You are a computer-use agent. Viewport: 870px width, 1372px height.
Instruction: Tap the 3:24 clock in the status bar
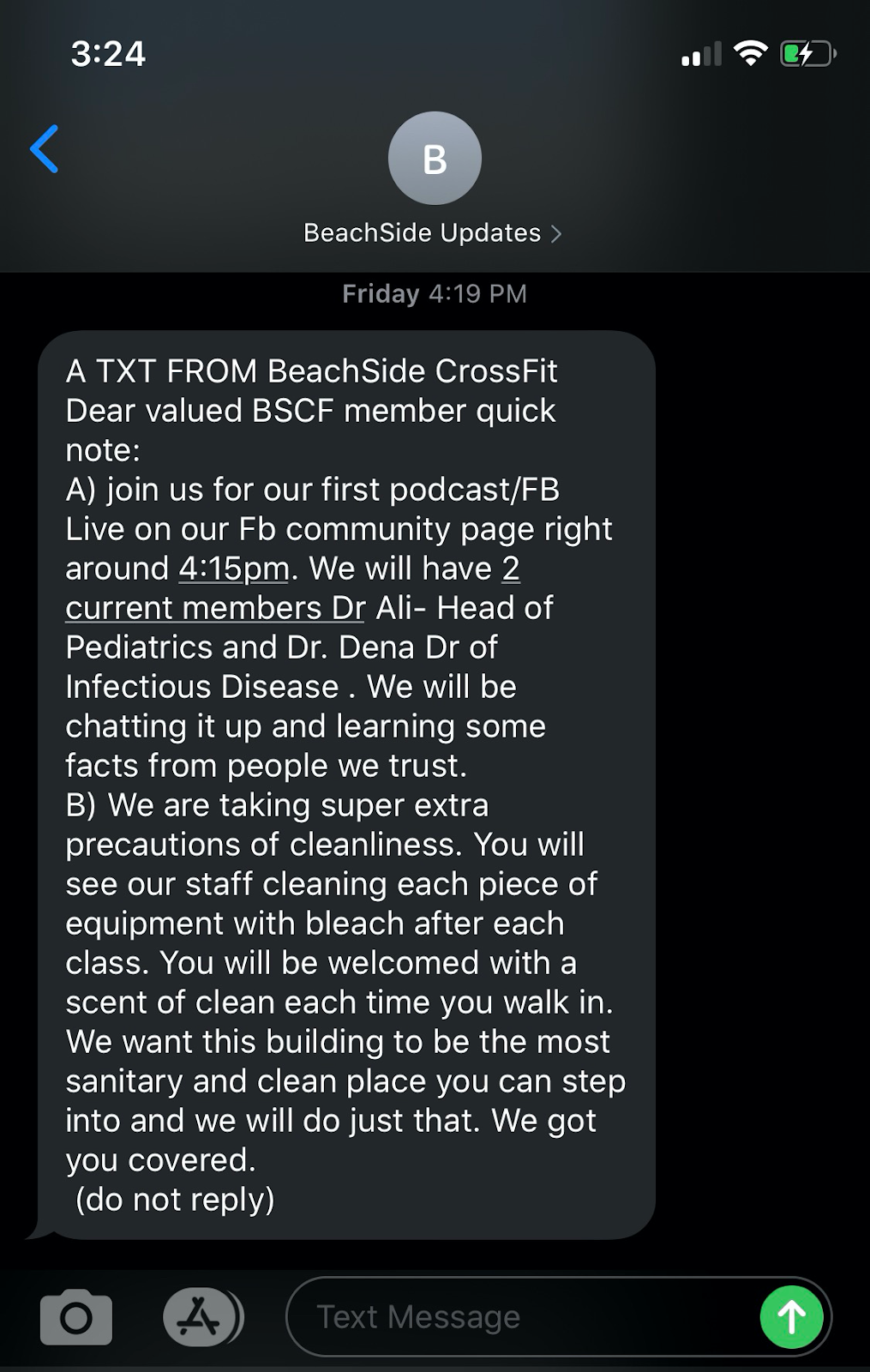[106, 54]
